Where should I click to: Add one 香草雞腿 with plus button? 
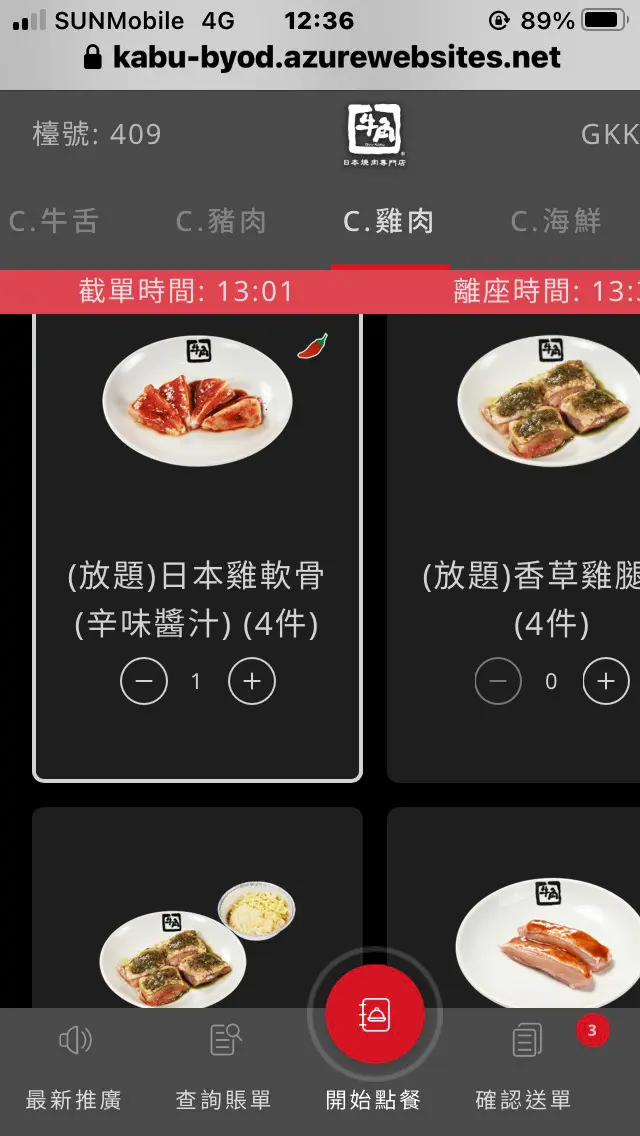click(605, 682)
